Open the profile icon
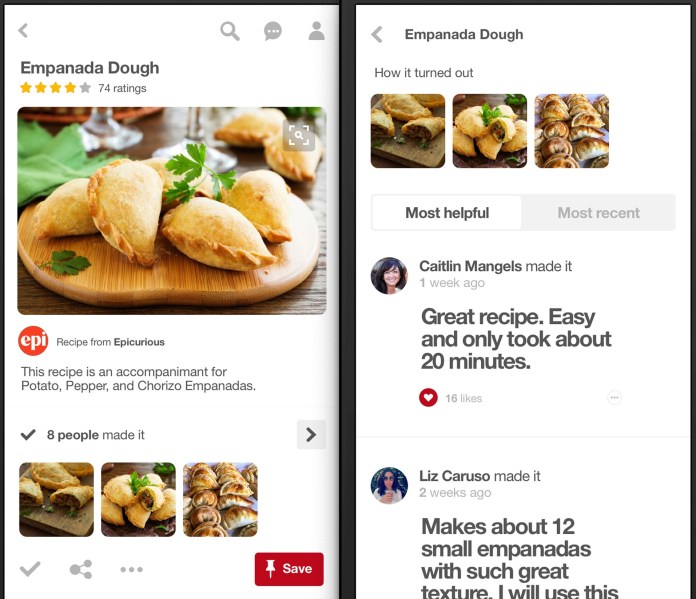 pos(316,31)
